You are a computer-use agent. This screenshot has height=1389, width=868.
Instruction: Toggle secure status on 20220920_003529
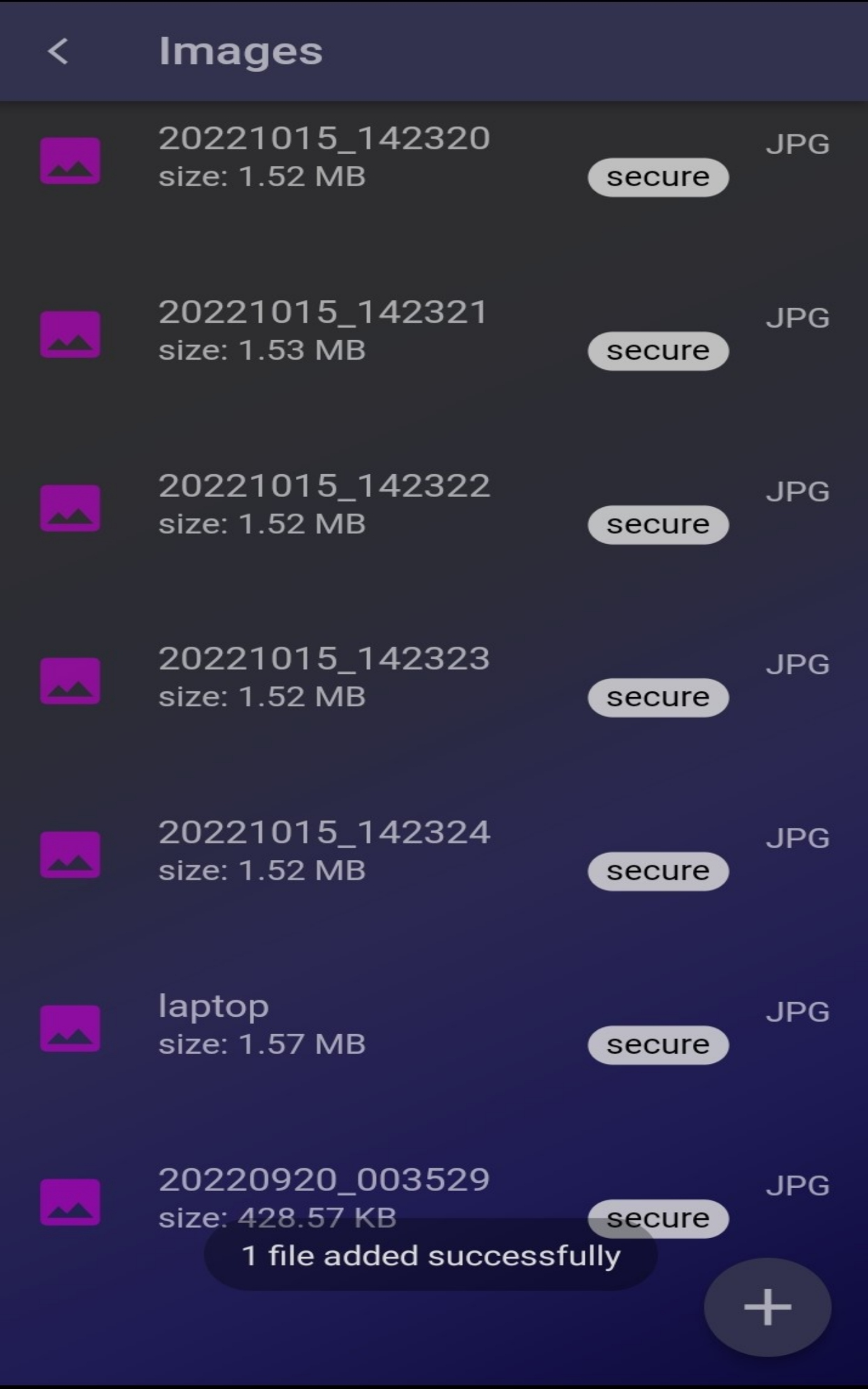(x=658, y=1219)
